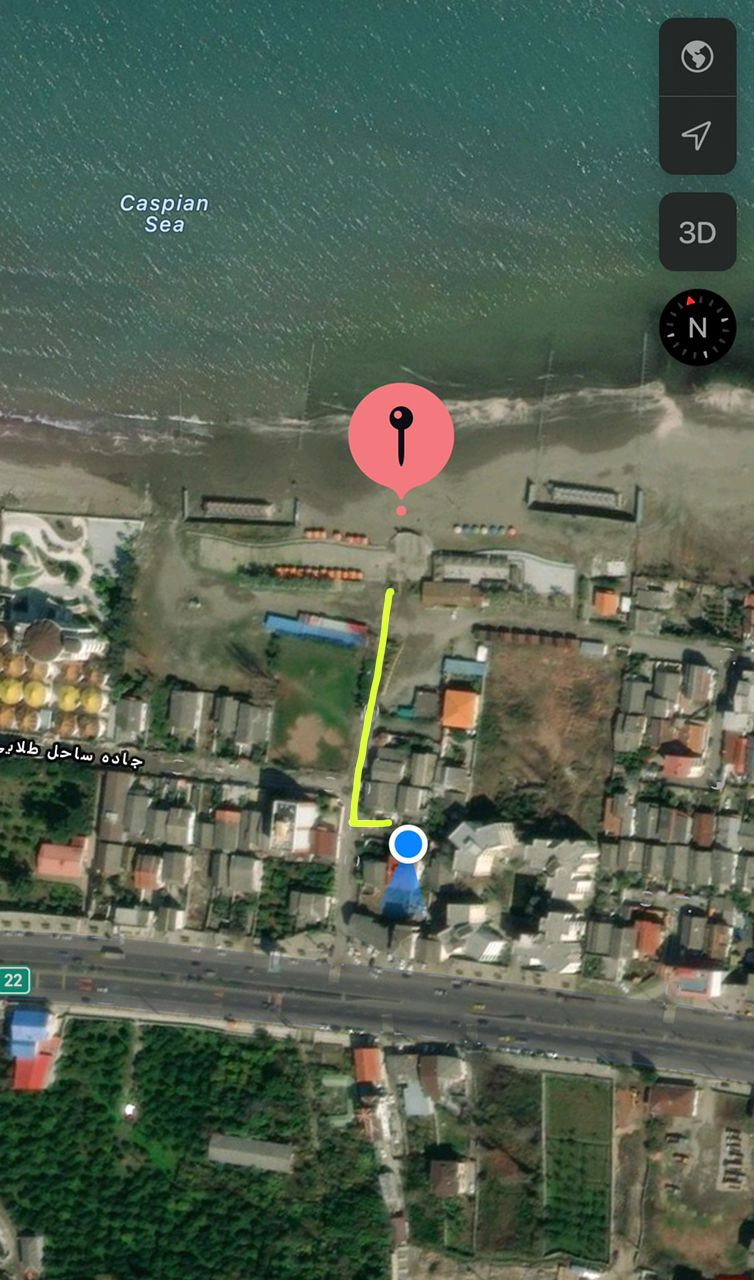Center map on current location arrow
The image size is (754, 1280).
[697, 135]
